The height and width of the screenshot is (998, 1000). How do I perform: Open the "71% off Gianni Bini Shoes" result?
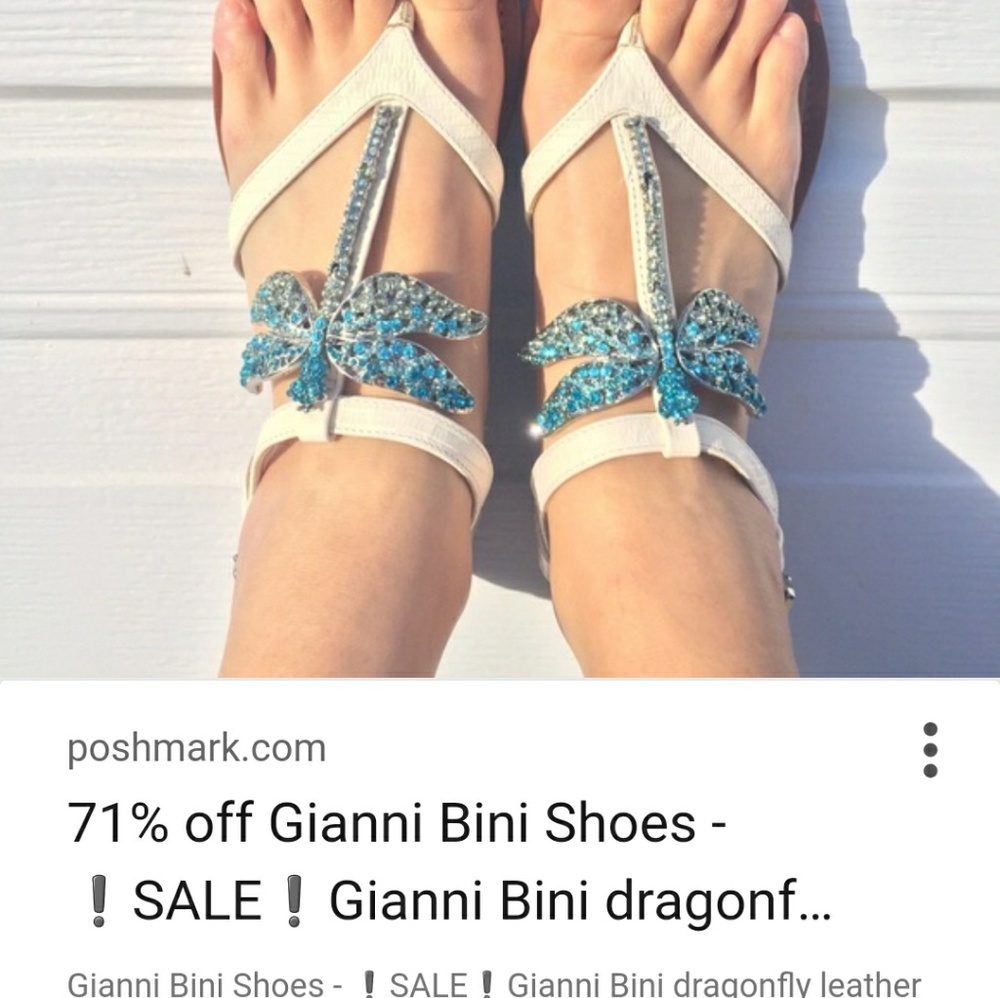tap(450, 862)
